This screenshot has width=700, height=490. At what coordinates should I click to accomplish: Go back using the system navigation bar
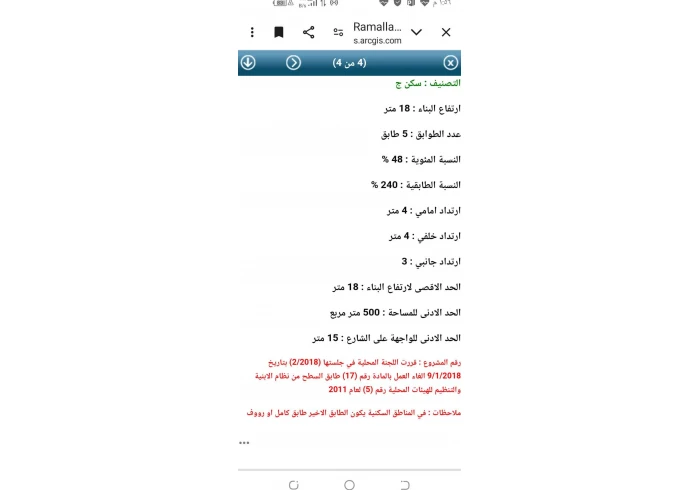[405, 485]
